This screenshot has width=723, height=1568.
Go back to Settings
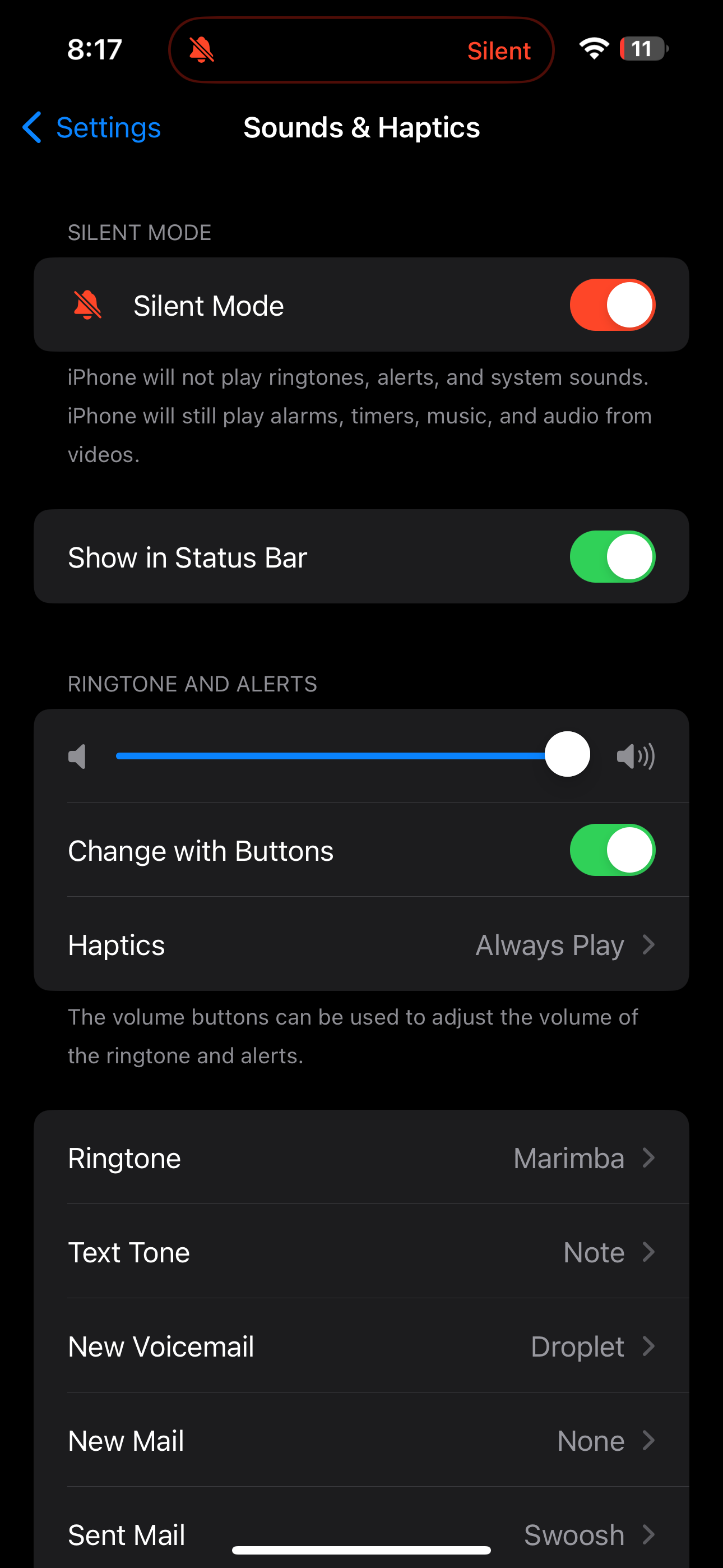(91, 127)
